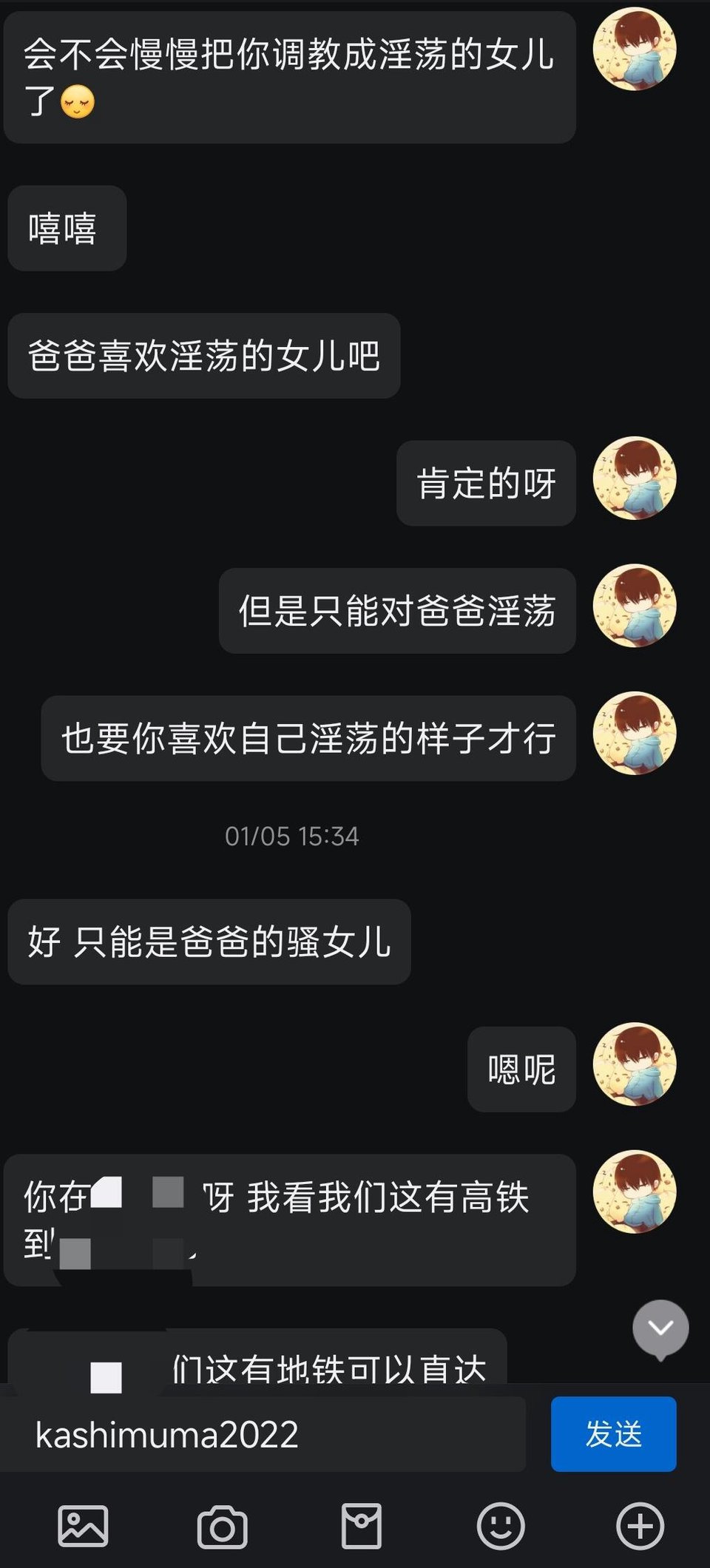
Task: Open the camera icon
Action: [222, 1527]
